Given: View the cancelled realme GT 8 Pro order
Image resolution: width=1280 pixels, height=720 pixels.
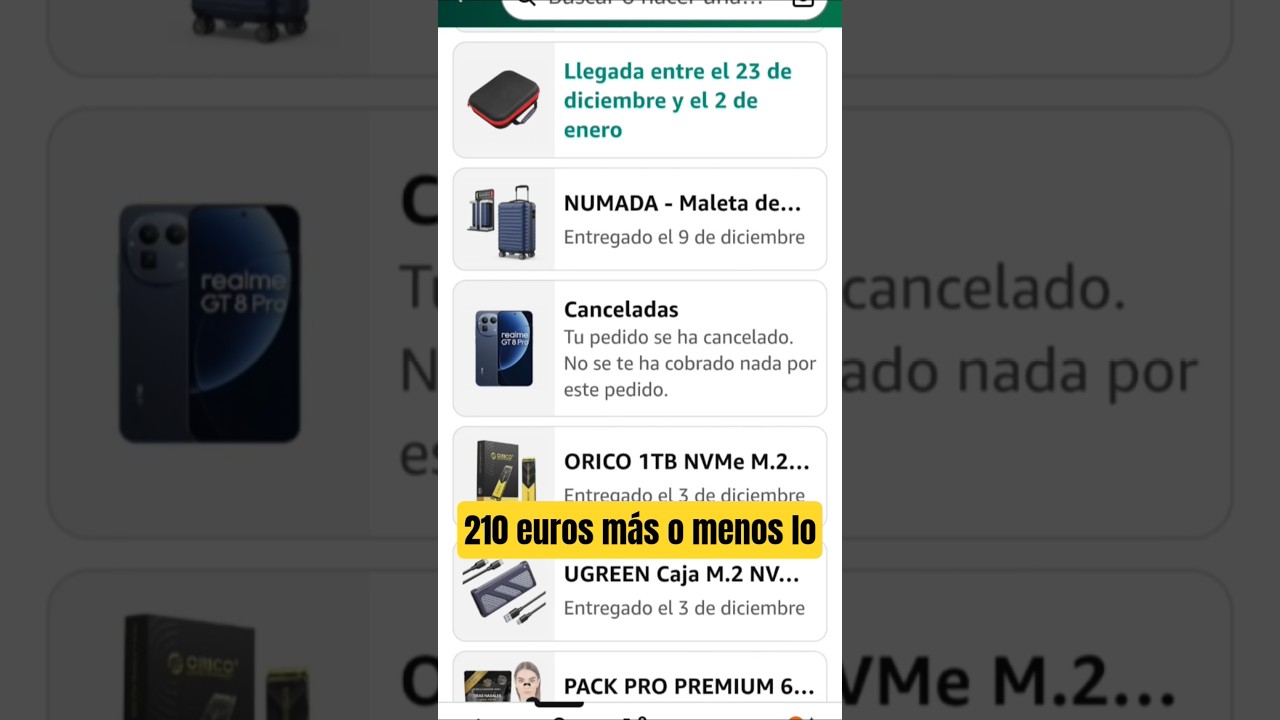Looking at the screenshot, I should click(640, 348).
